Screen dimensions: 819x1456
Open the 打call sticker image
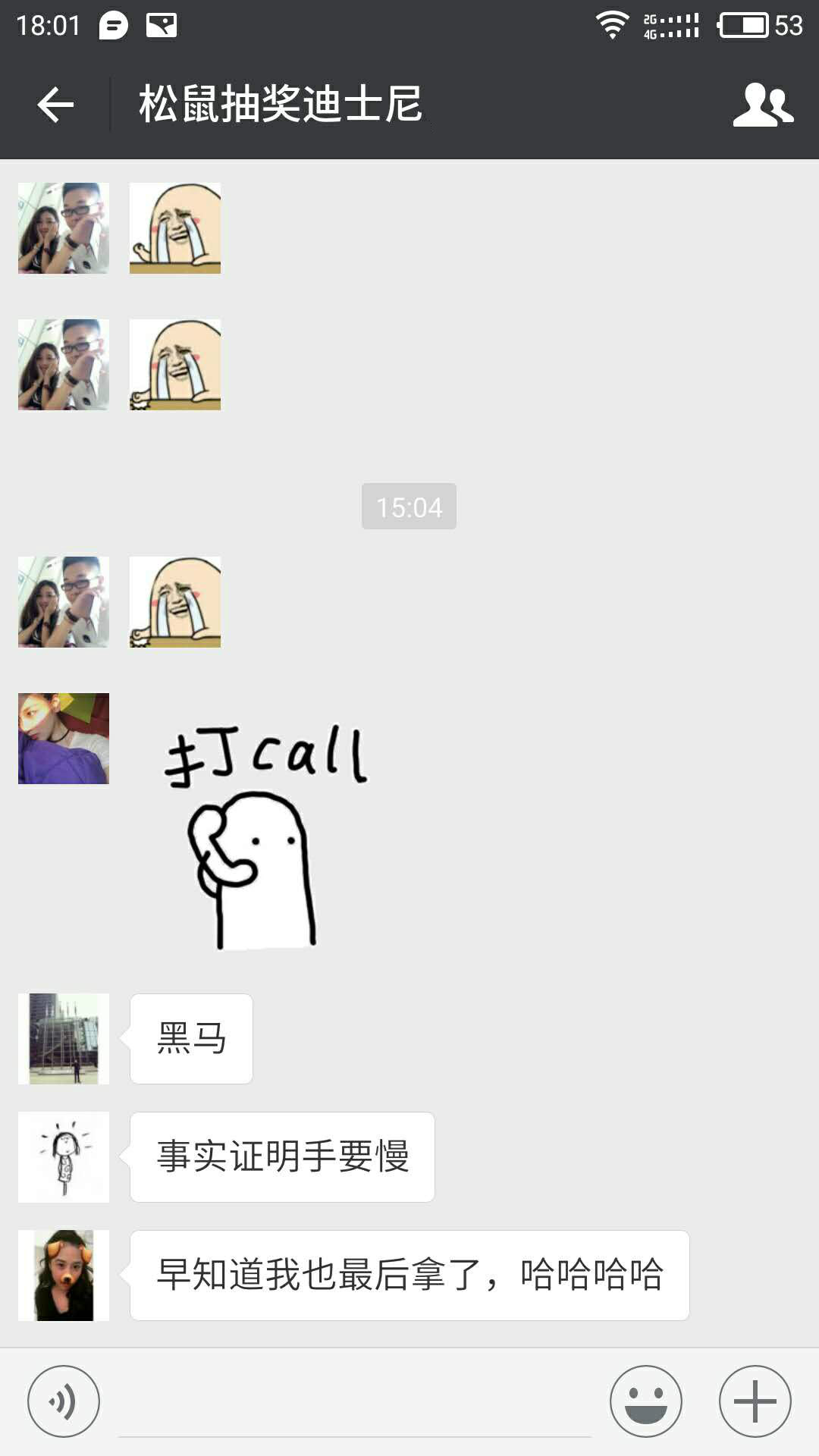(258, 834)
